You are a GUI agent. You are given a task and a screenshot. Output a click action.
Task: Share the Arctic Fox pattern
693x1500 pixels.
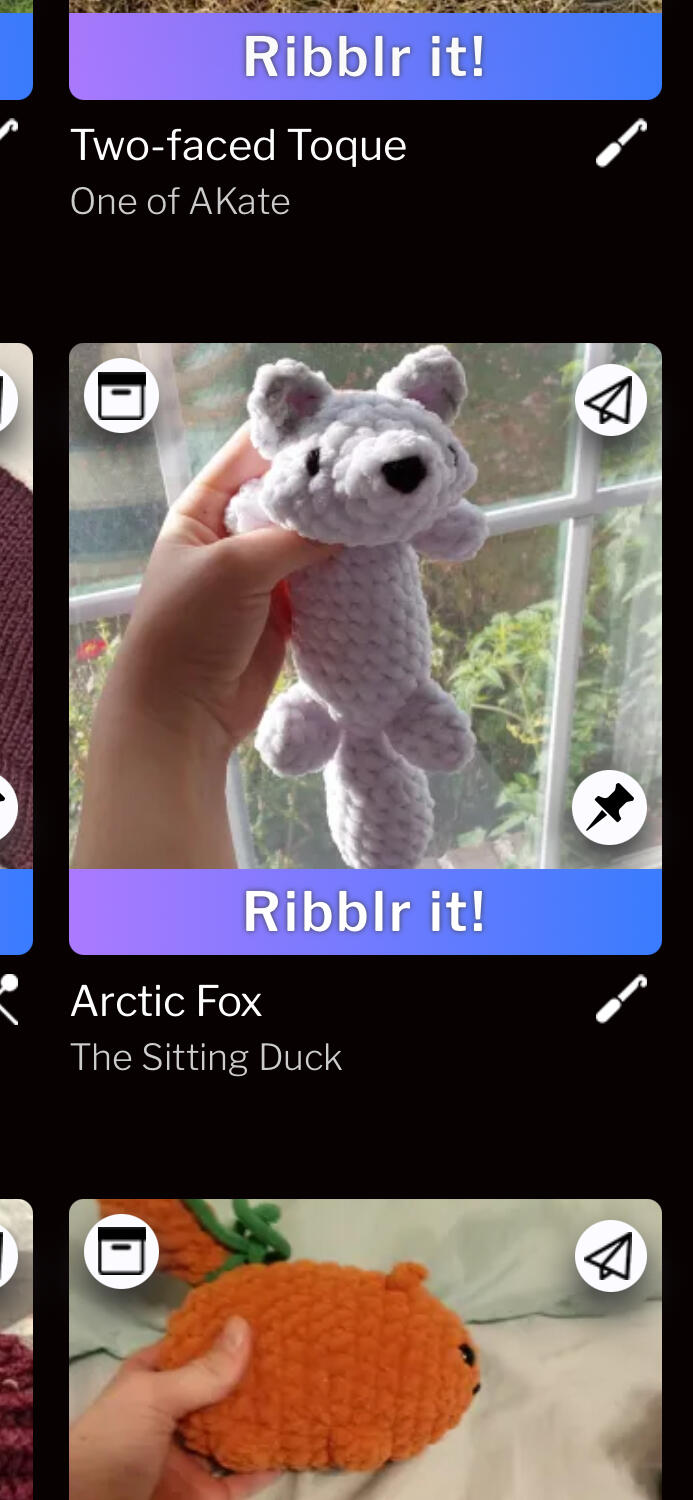(x=610, y=400)
